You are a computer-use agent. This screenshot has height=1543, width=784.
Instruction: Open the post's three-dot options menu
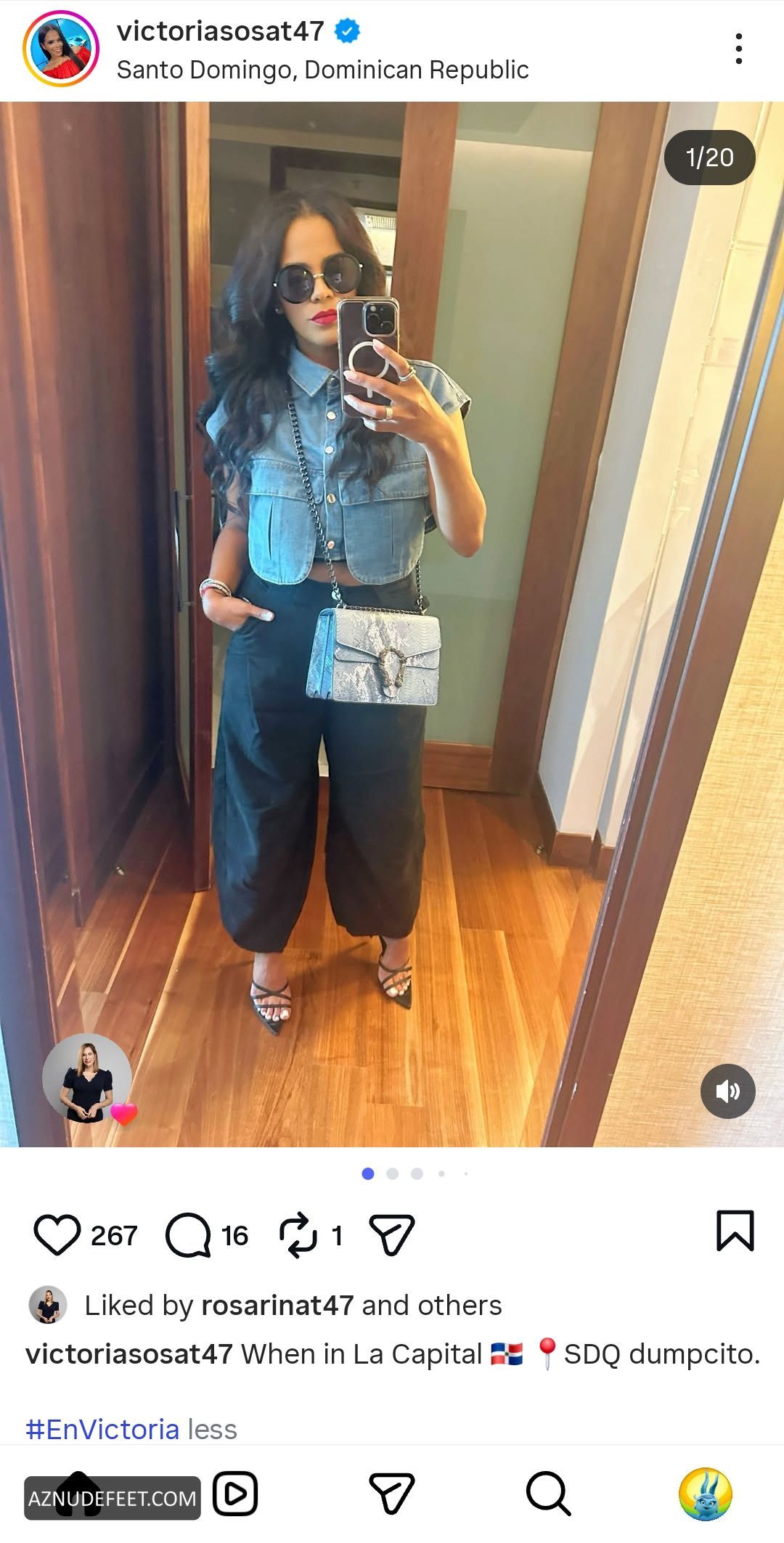coord(738,49)
